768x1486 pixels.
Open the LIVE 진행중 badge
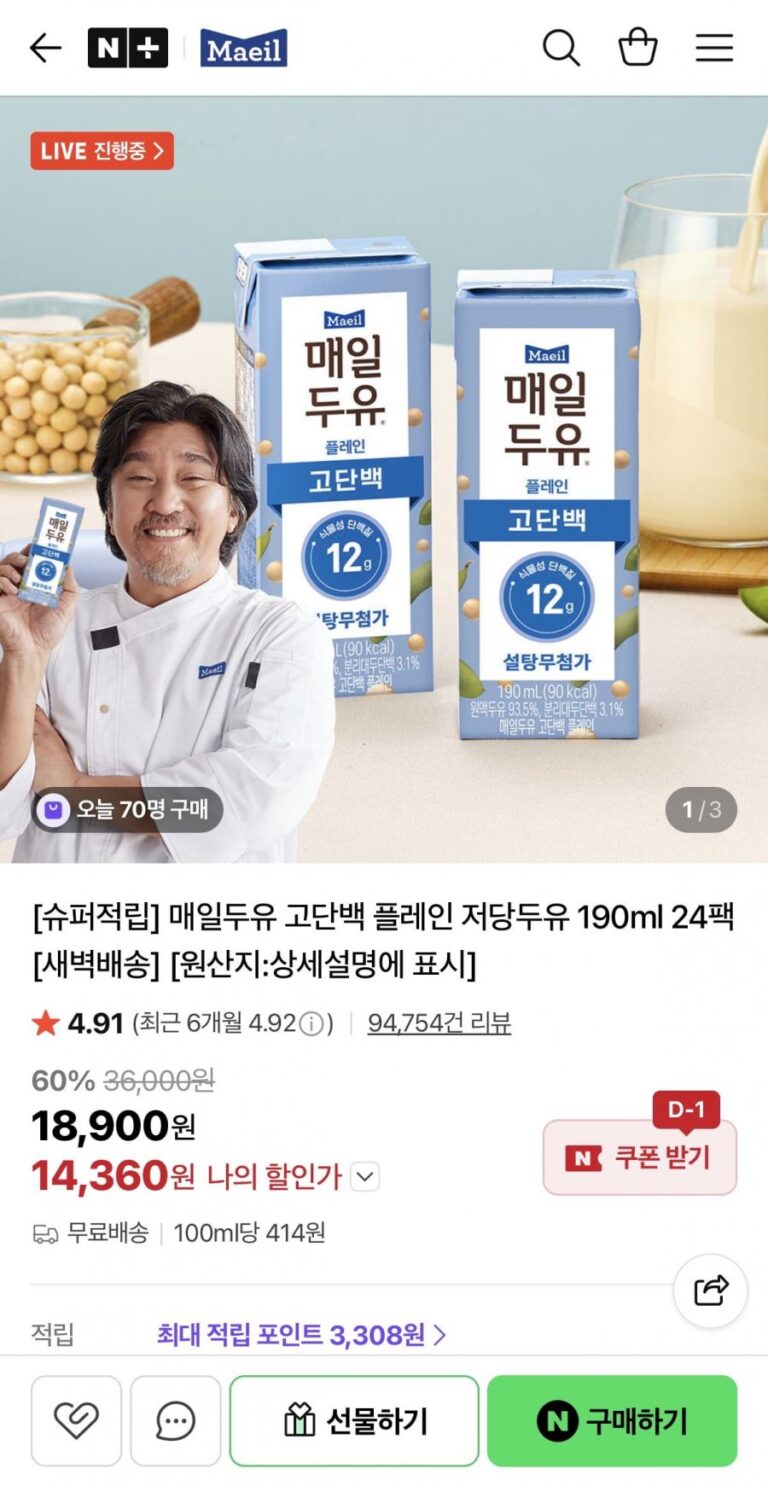click(102, 151)
